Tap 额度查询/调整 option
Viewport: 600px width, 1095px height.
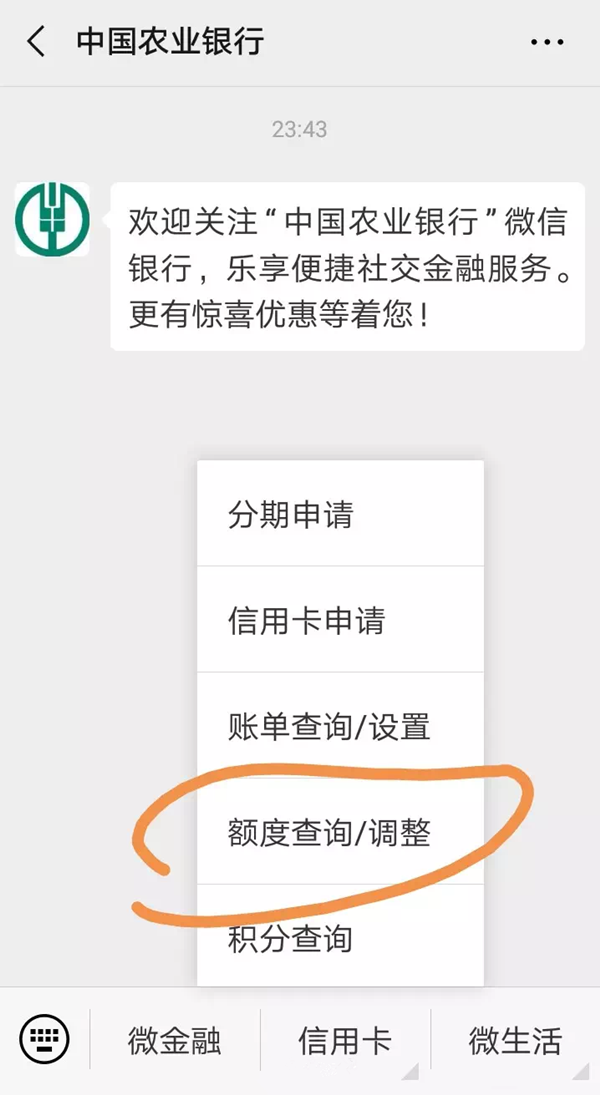[340, 832]
